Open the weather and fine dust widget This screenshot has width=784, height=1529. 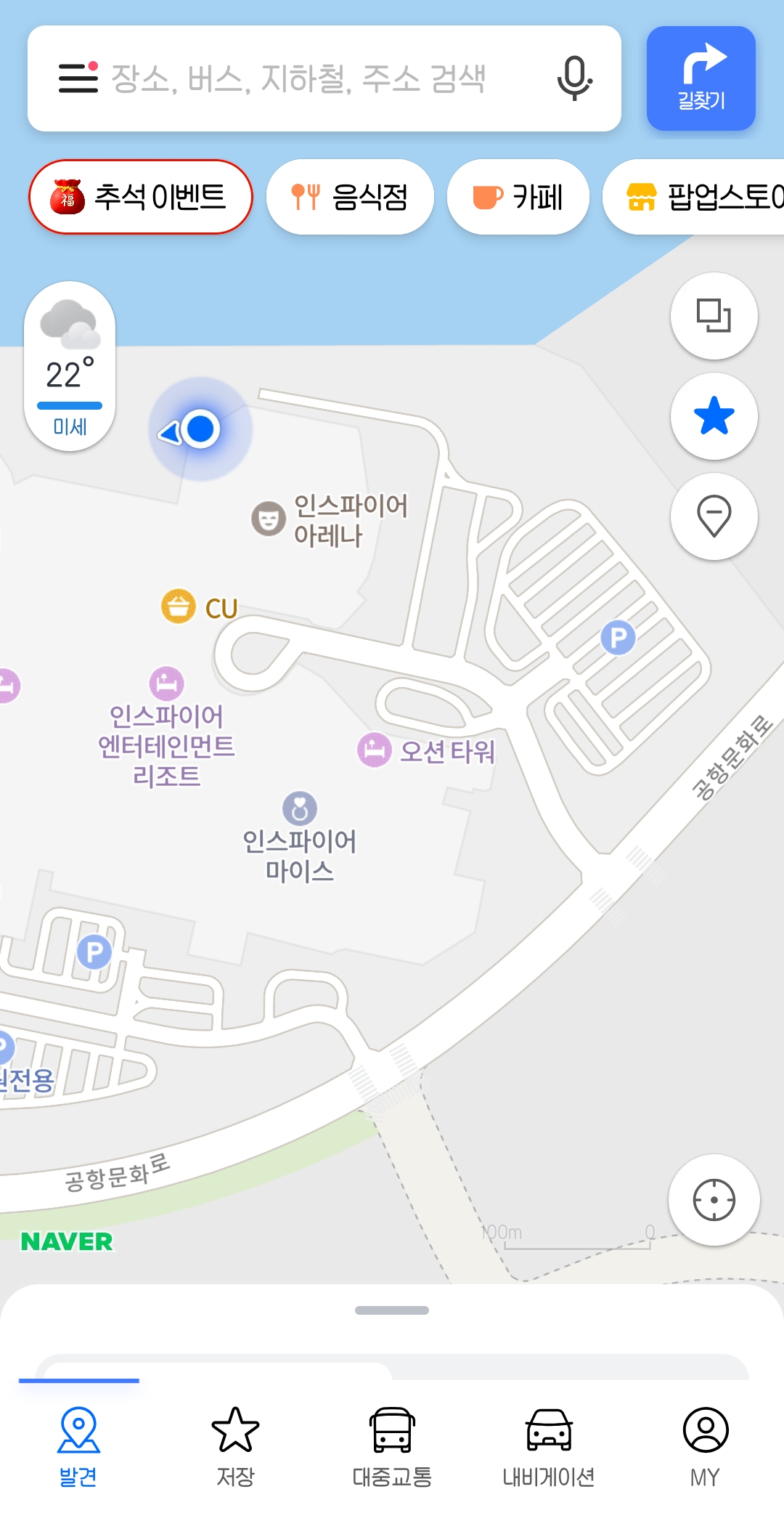click(x=70, y=367)
